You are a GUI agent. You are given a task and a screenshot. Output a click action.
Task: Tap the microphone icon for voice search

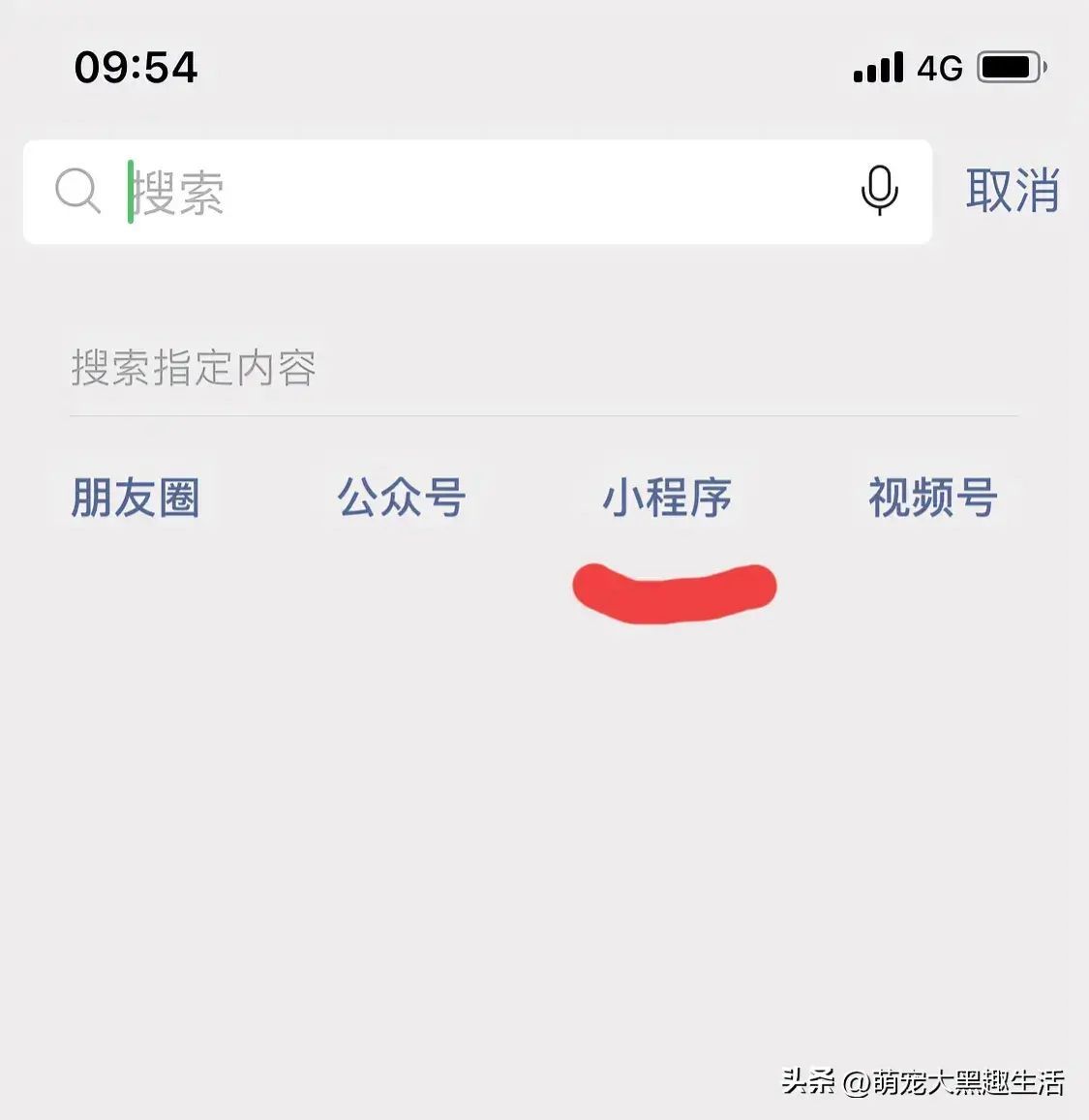click(x=879, y=192)
